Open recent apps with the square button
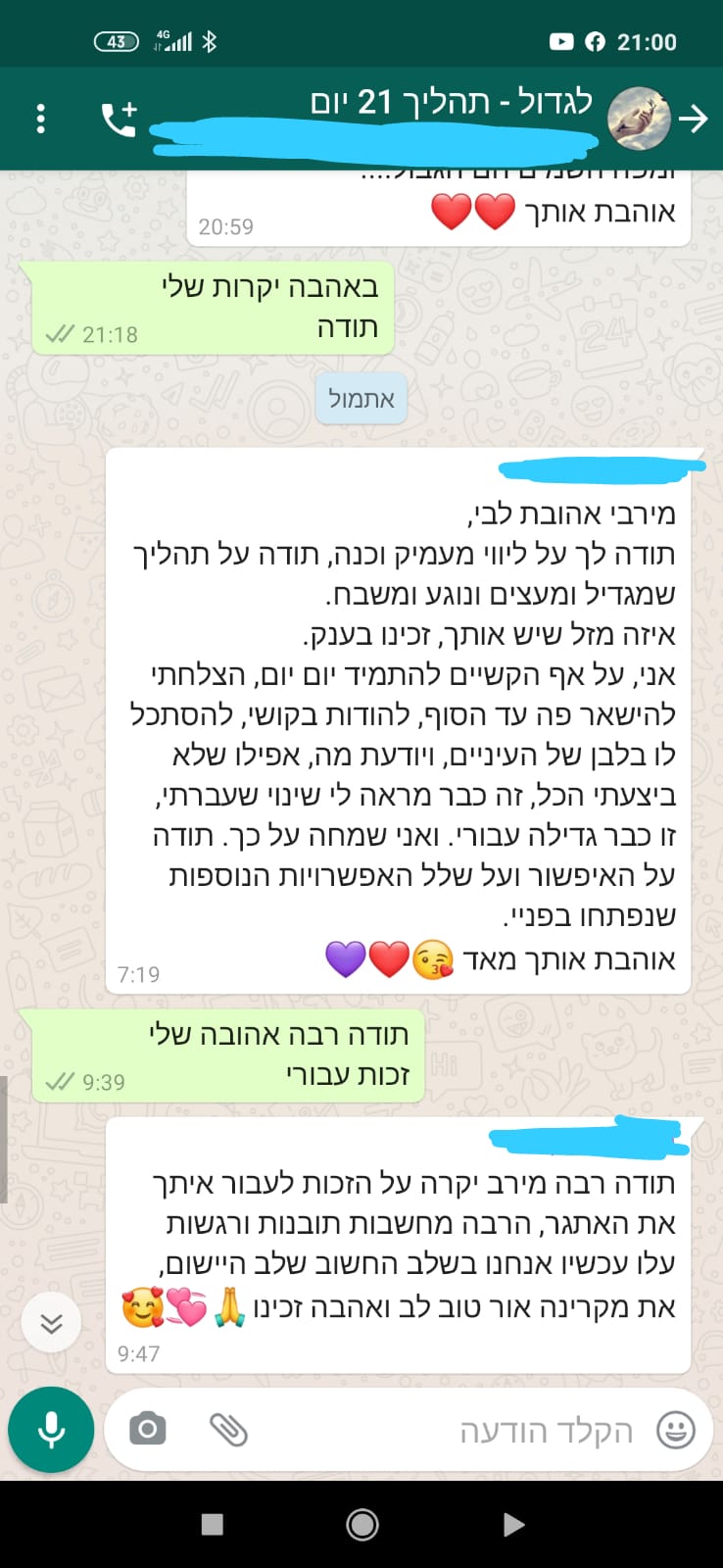 (212, 1524)
